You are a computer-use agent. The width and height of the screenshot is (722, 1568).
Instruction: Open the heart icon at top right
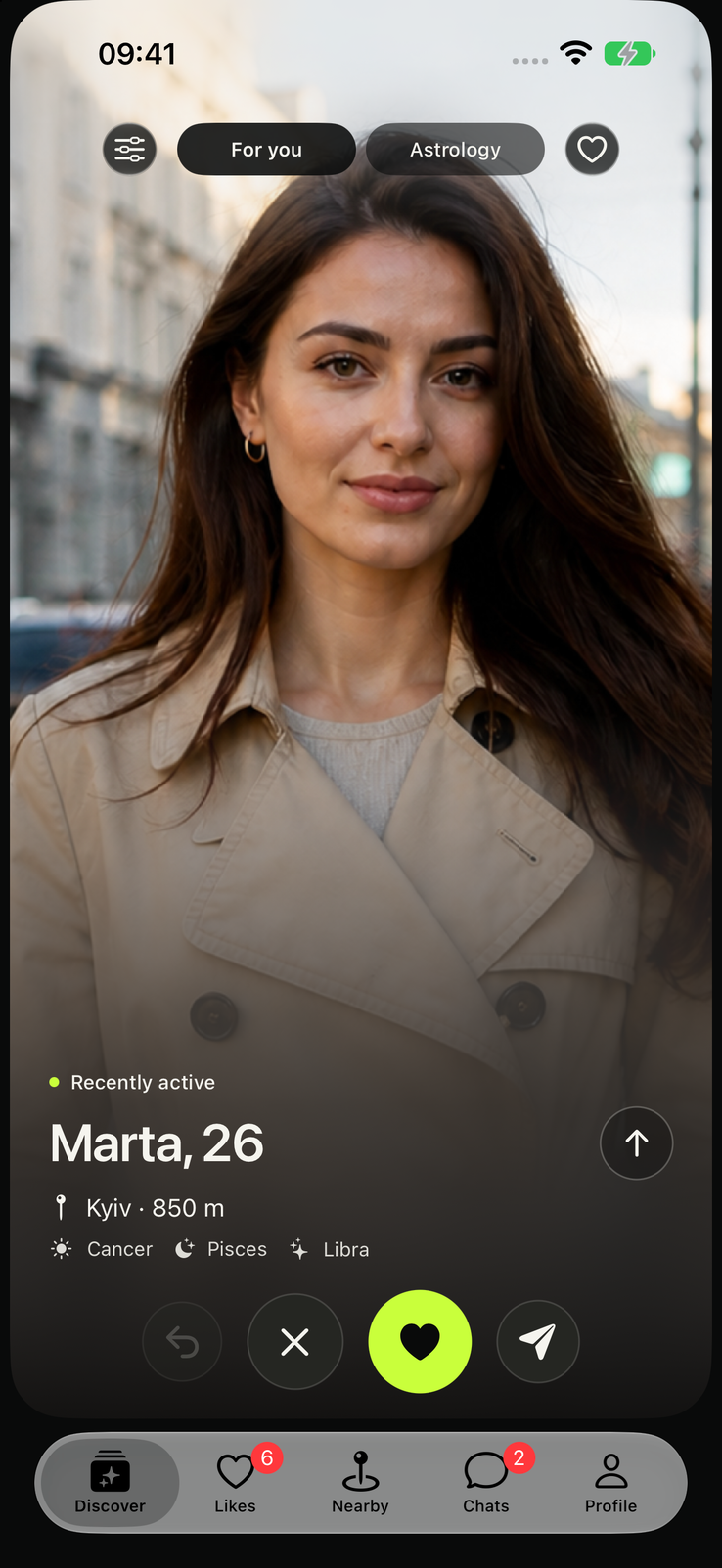pyautogui.click(x=592, y=150)
